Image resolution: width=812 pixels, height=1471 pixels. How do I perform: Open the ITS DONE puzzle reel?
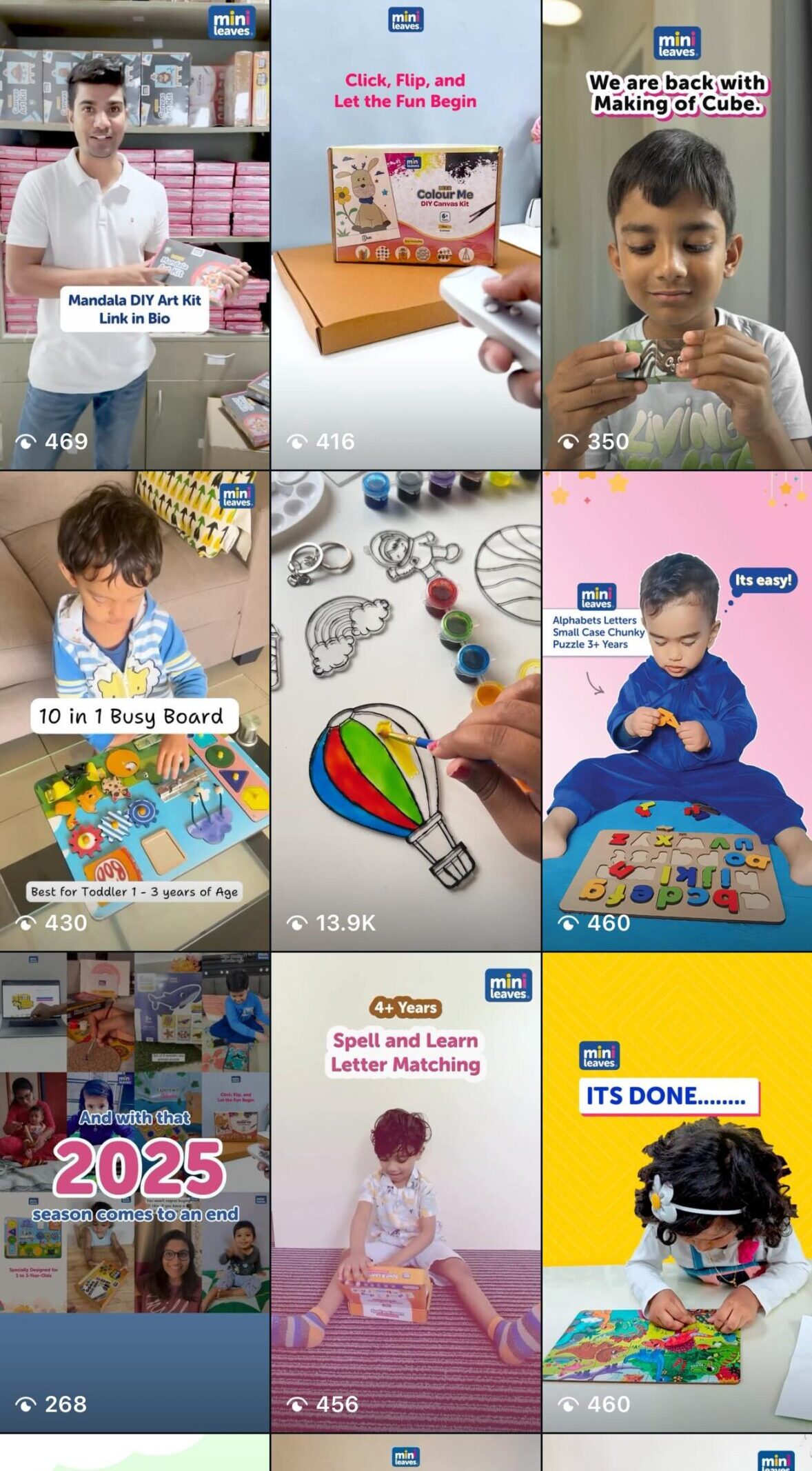click(677, 1193)
